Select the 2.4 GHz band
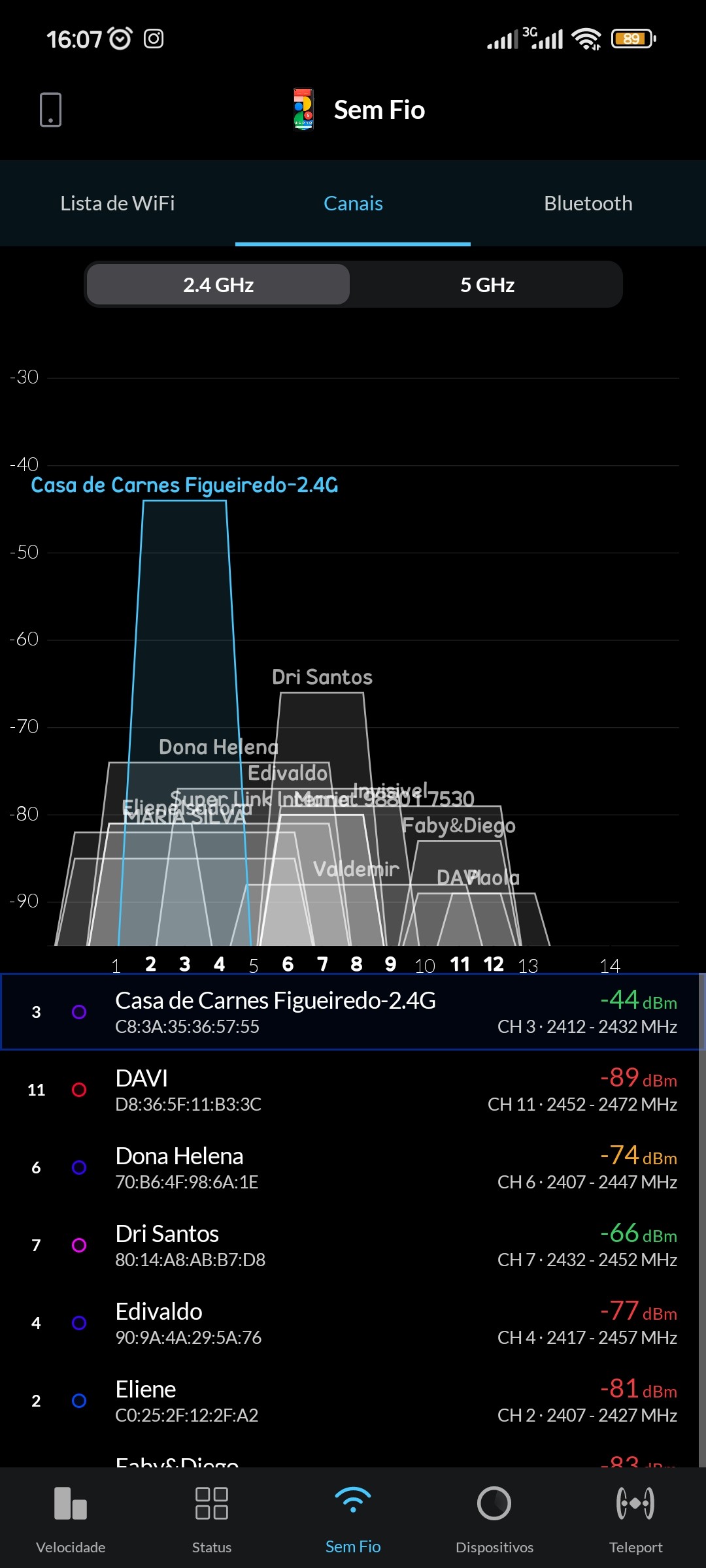This screenshot has width=706, height=1568. tap(218, 285)
